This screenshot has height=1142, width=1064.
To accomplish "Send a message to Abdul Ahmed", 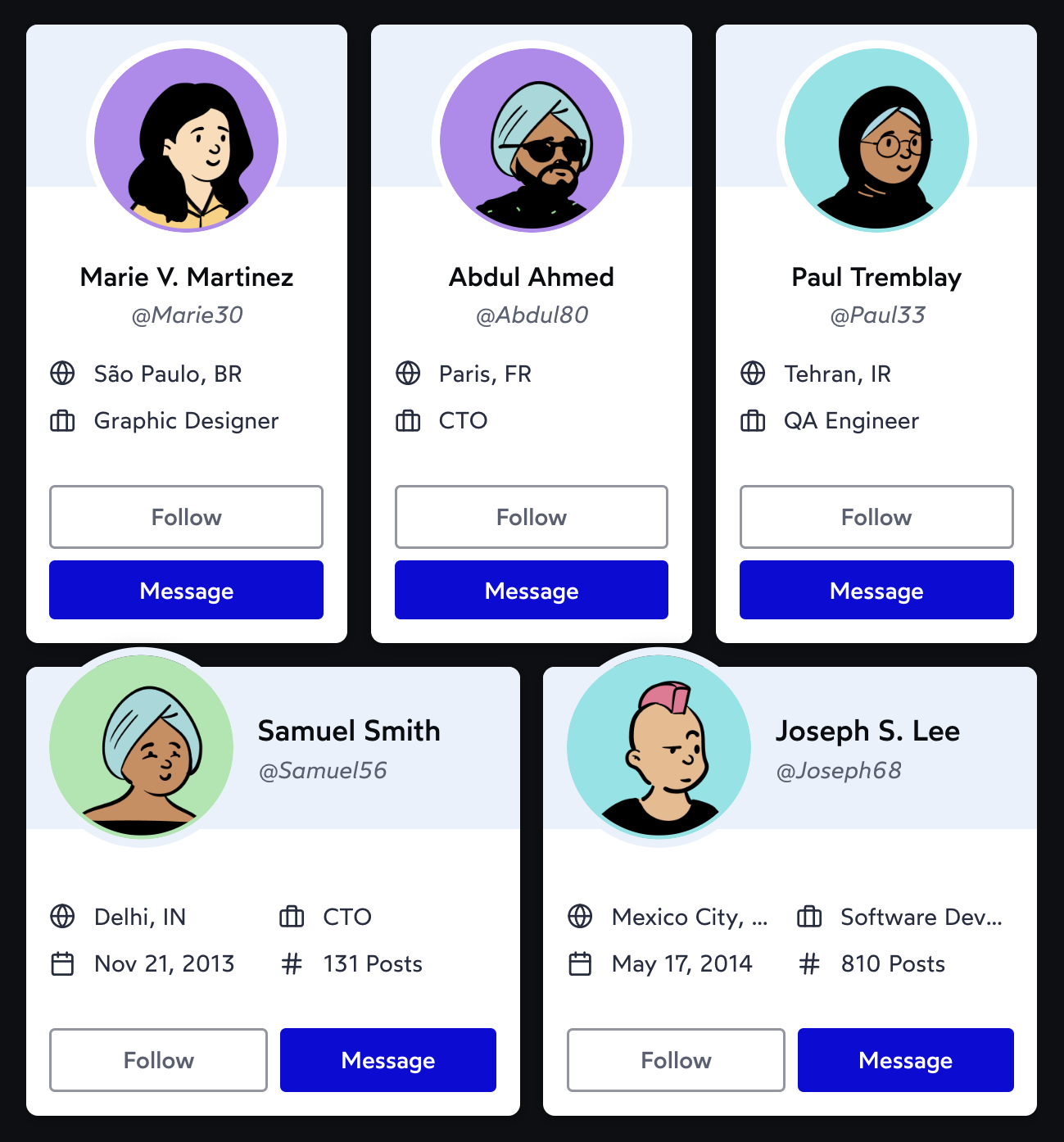I will (531, 590).
